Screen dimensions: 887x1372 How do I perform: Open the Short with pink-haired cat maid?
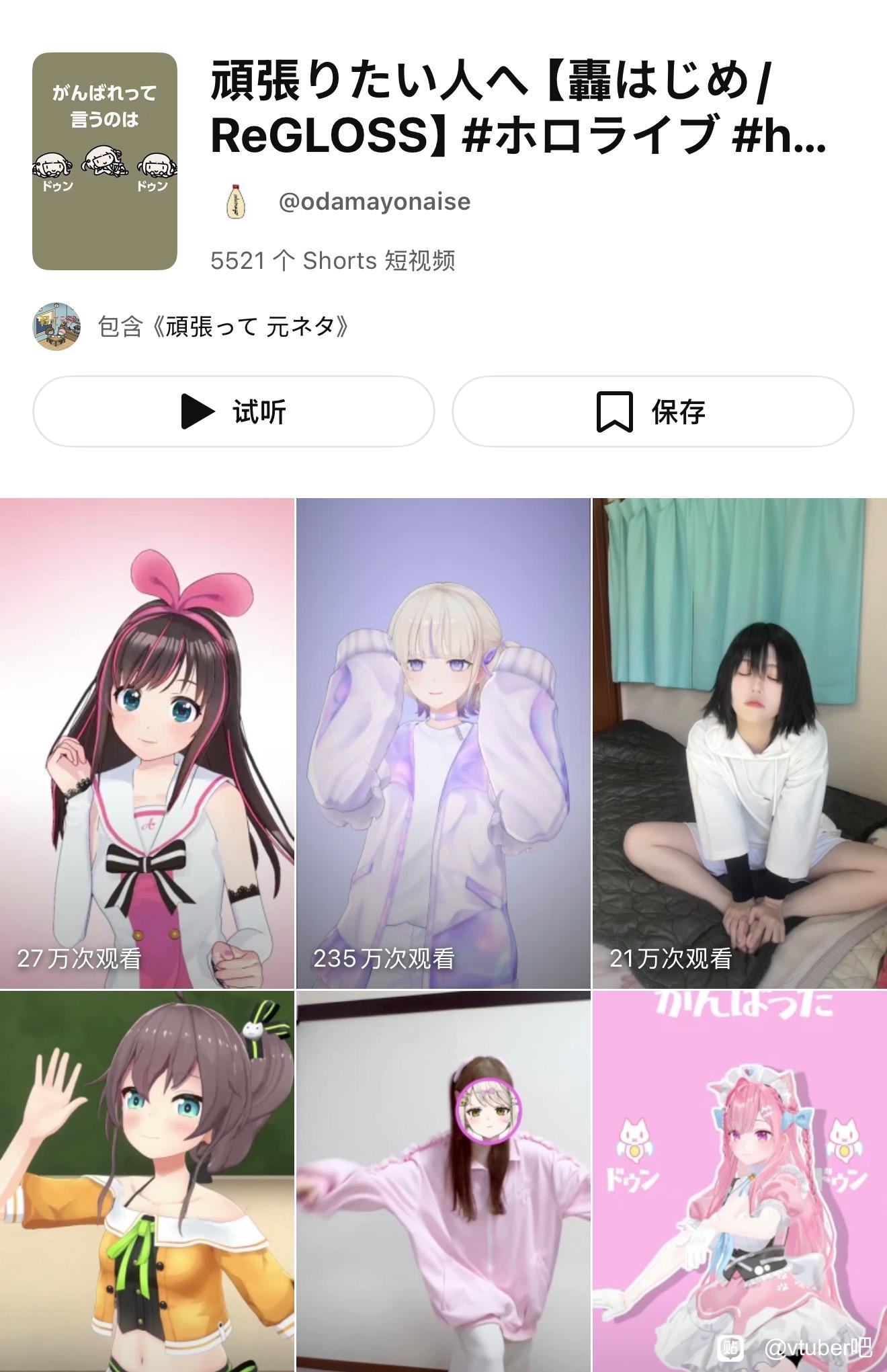click(739, 1180)
